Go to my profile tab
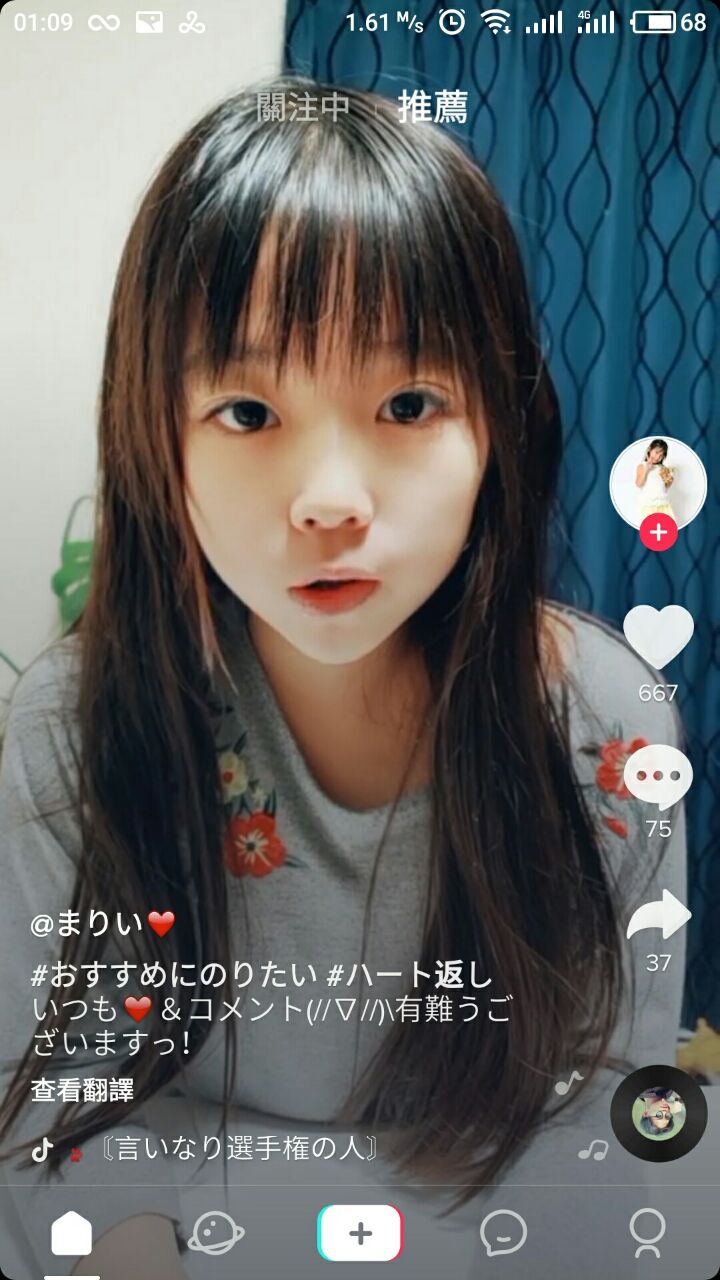This screenshot has height=1280, width=720. point(647,1233)
